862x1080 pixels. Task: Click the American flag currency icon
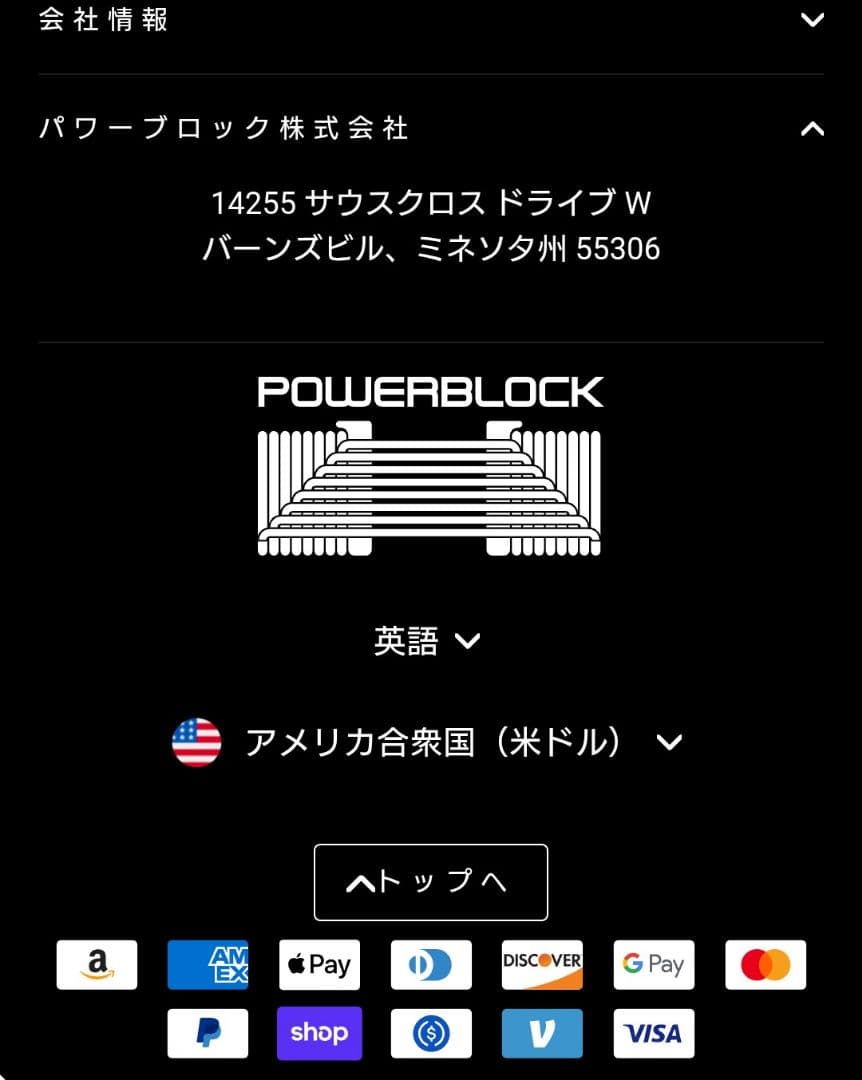coord(196,742)
